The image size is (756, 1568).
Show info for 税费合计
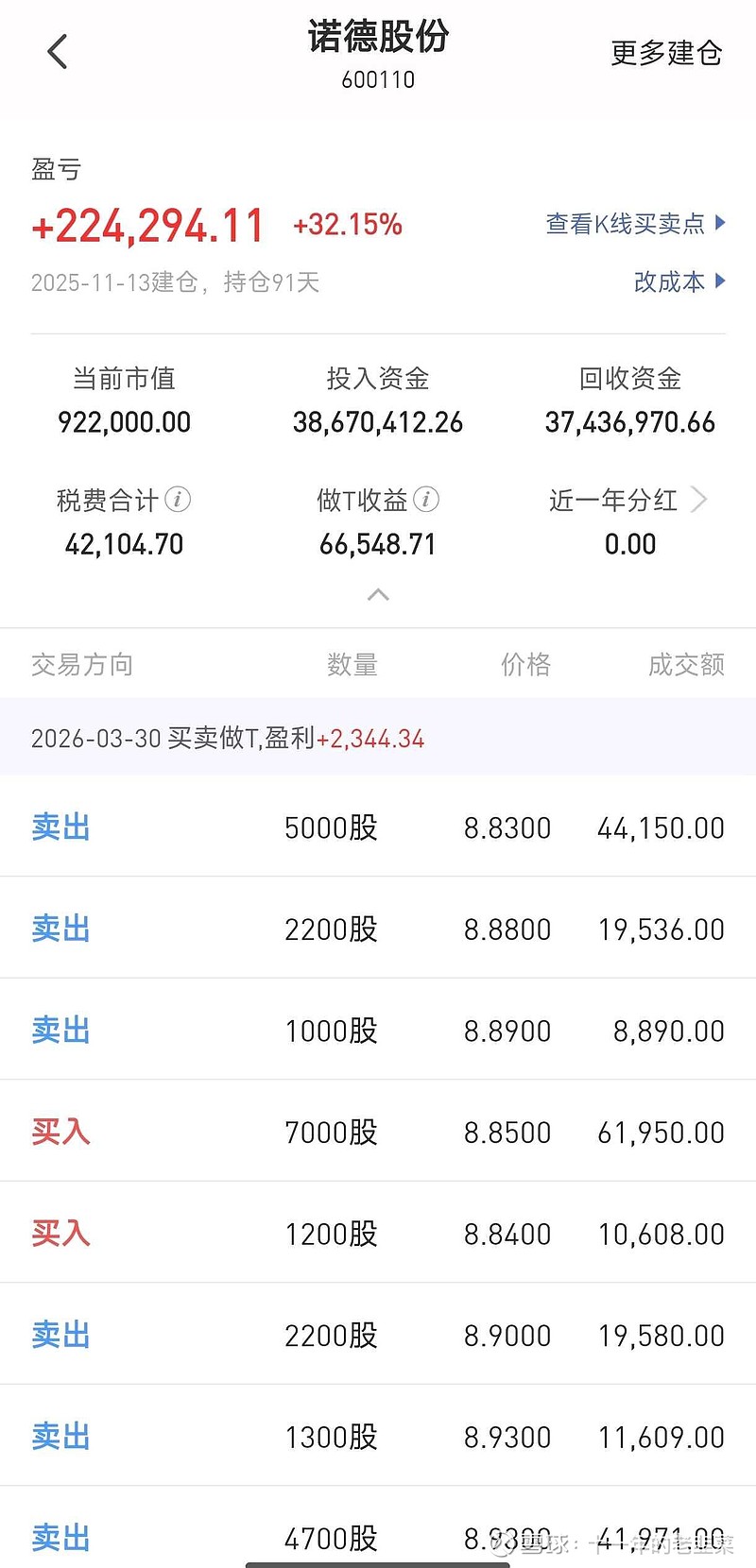click(178, 500)
